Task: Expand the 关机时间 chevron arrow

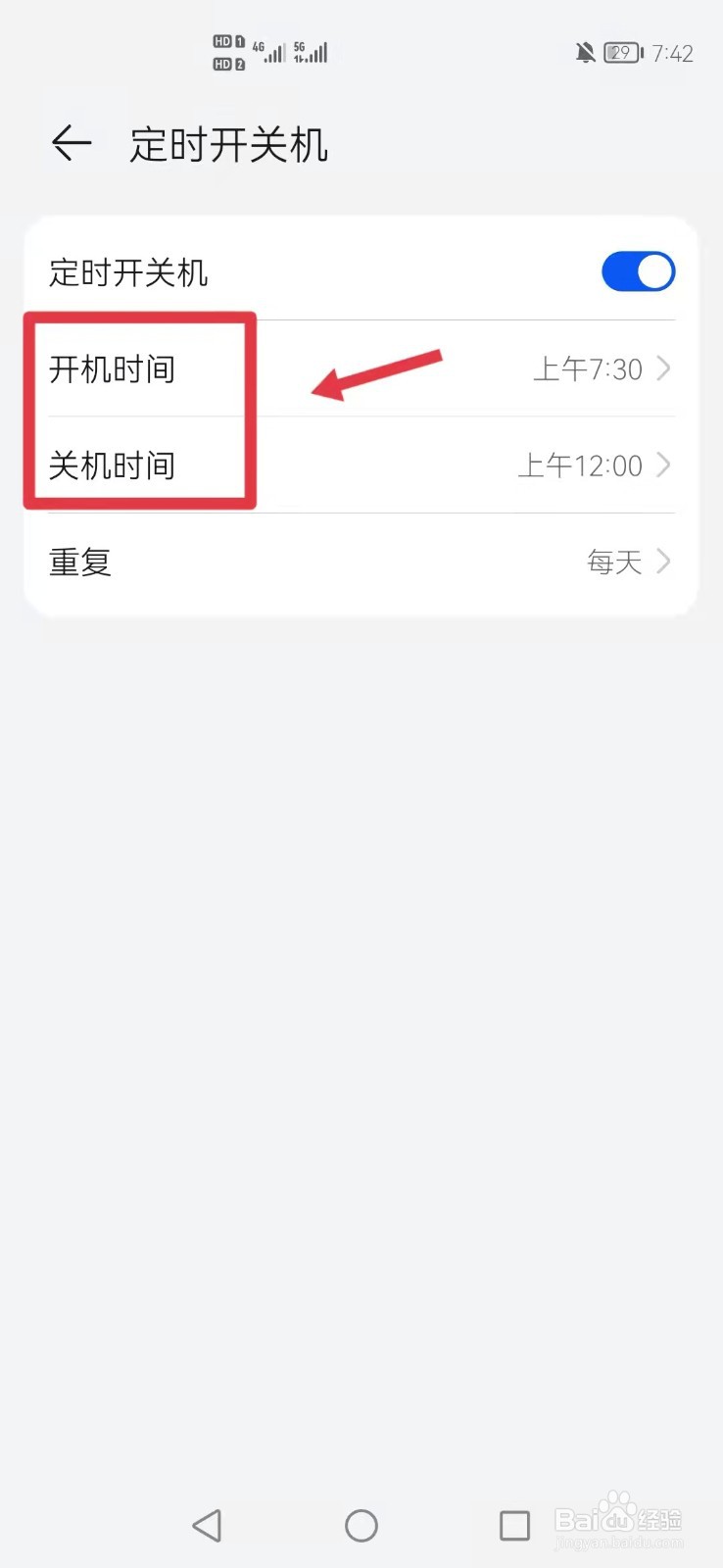Action: [x=665, y=465]
